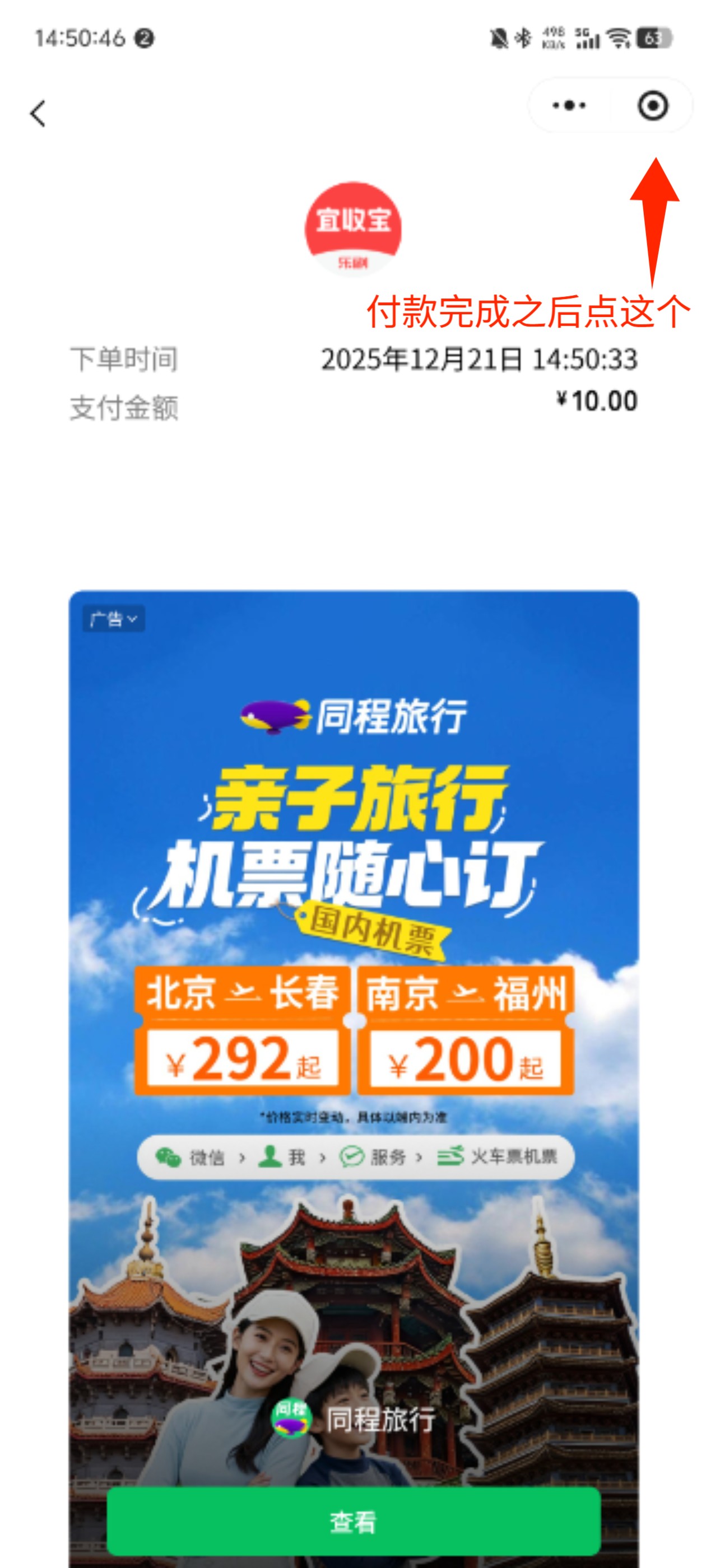Tap the green 查看 button

[354, 1520]
